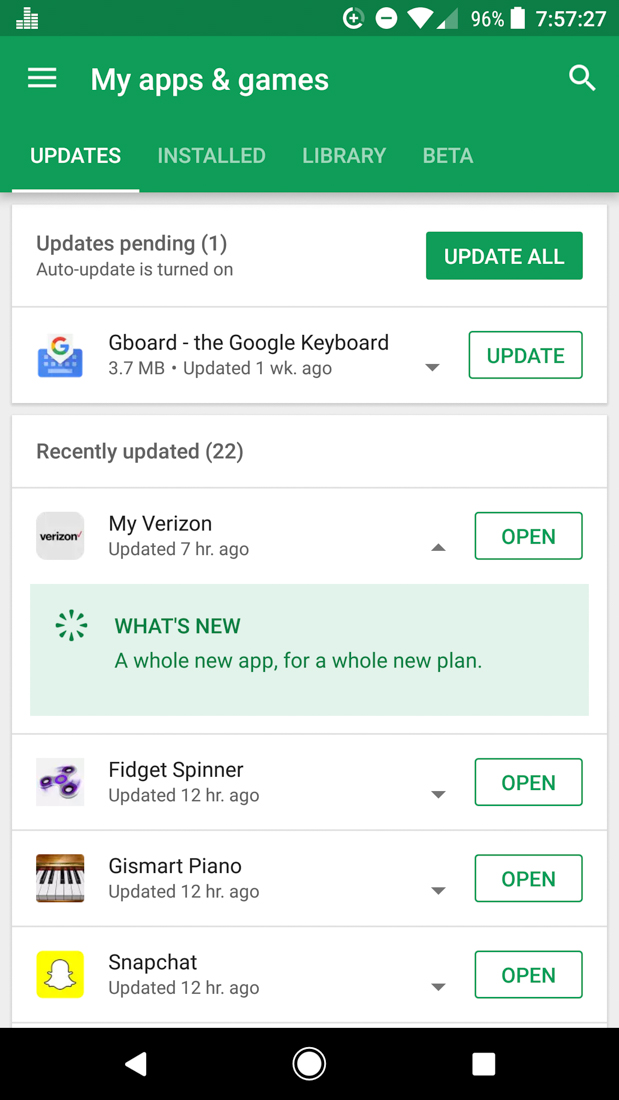
Task: Switch to the Beta tab
Action: click(447, 156)
